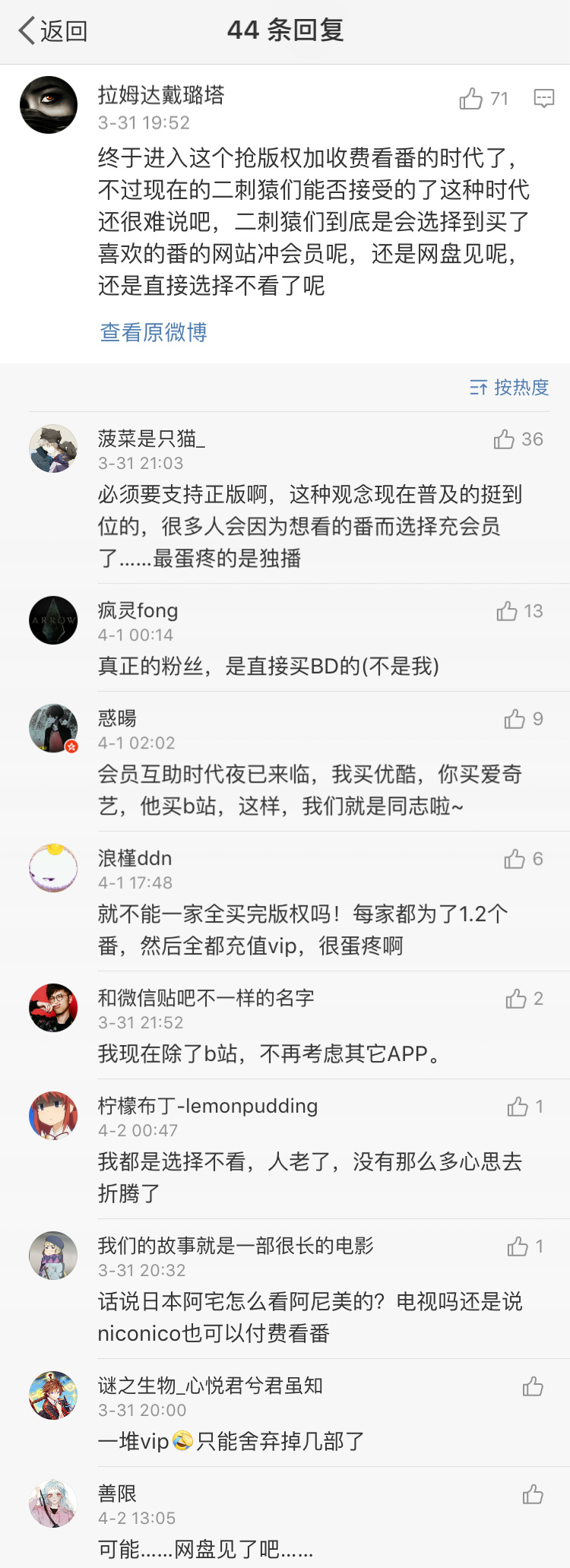Like 惑暘's reply
This screenshot has width=570, height=1568.
tap(515, 719)
